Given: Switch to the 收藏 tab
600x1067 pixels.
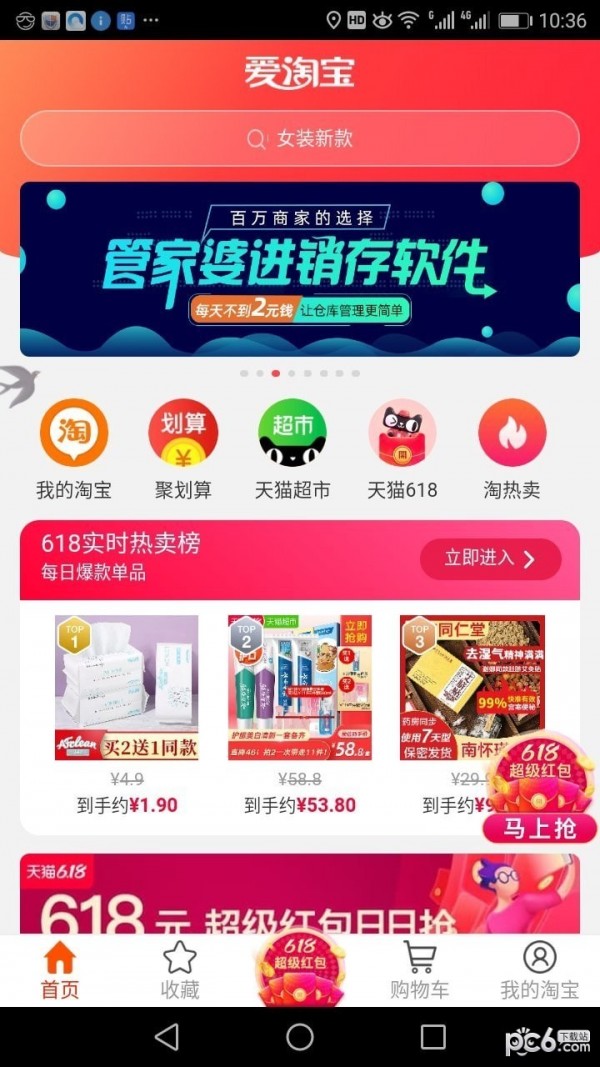Looking at the screenshot, I should pyautogui.click(x=180, y=970).
